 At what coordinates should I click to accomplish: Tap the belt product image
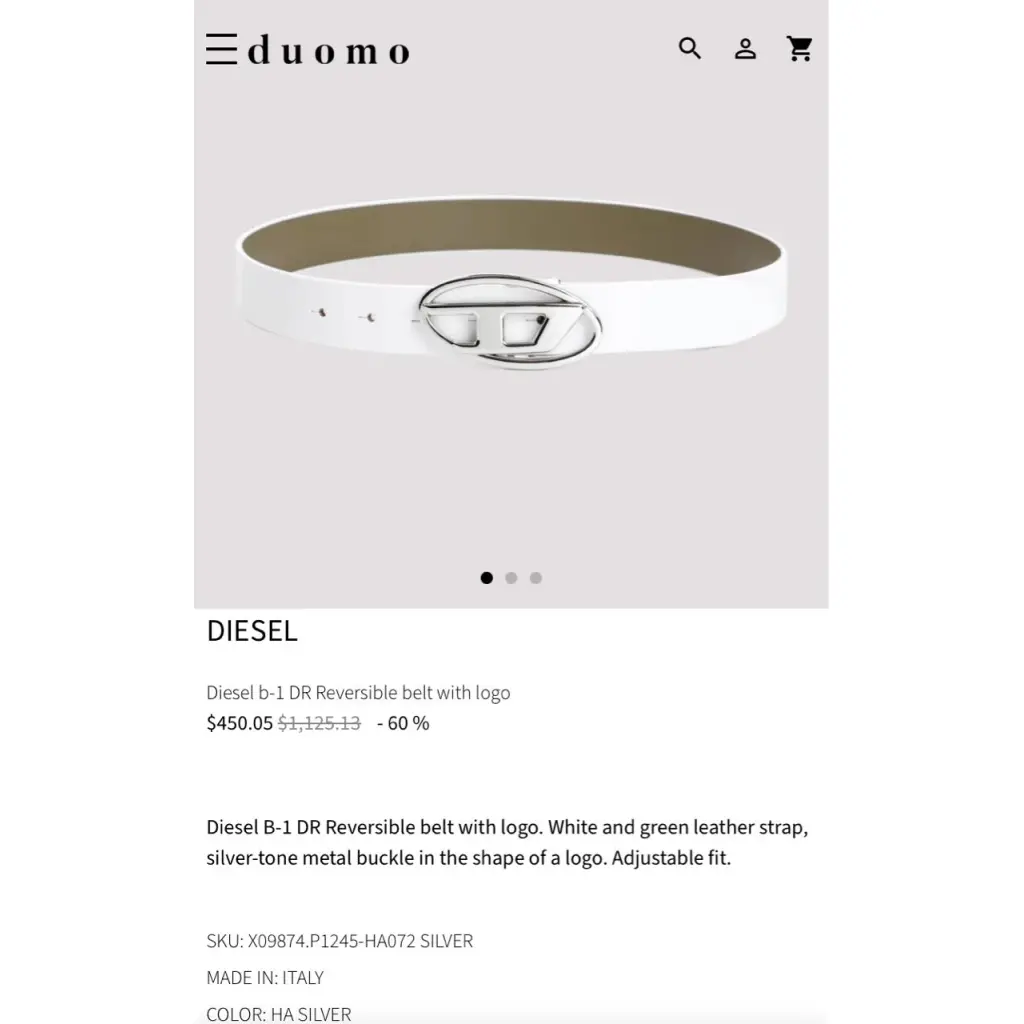(511, 290)
